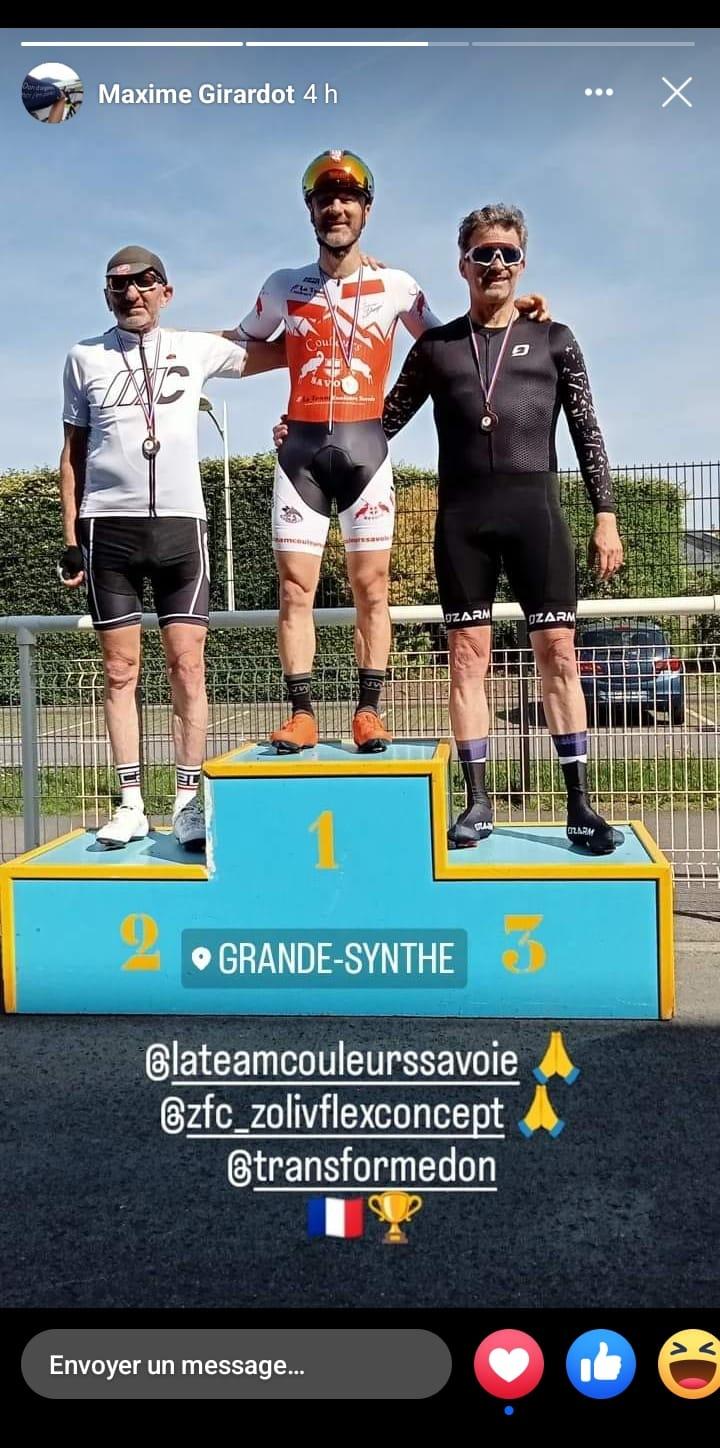The width and height of the screenshot is (720, 1448).
Task: Open Maxime Girardot's profile picture
Action: tap(51, 93)
